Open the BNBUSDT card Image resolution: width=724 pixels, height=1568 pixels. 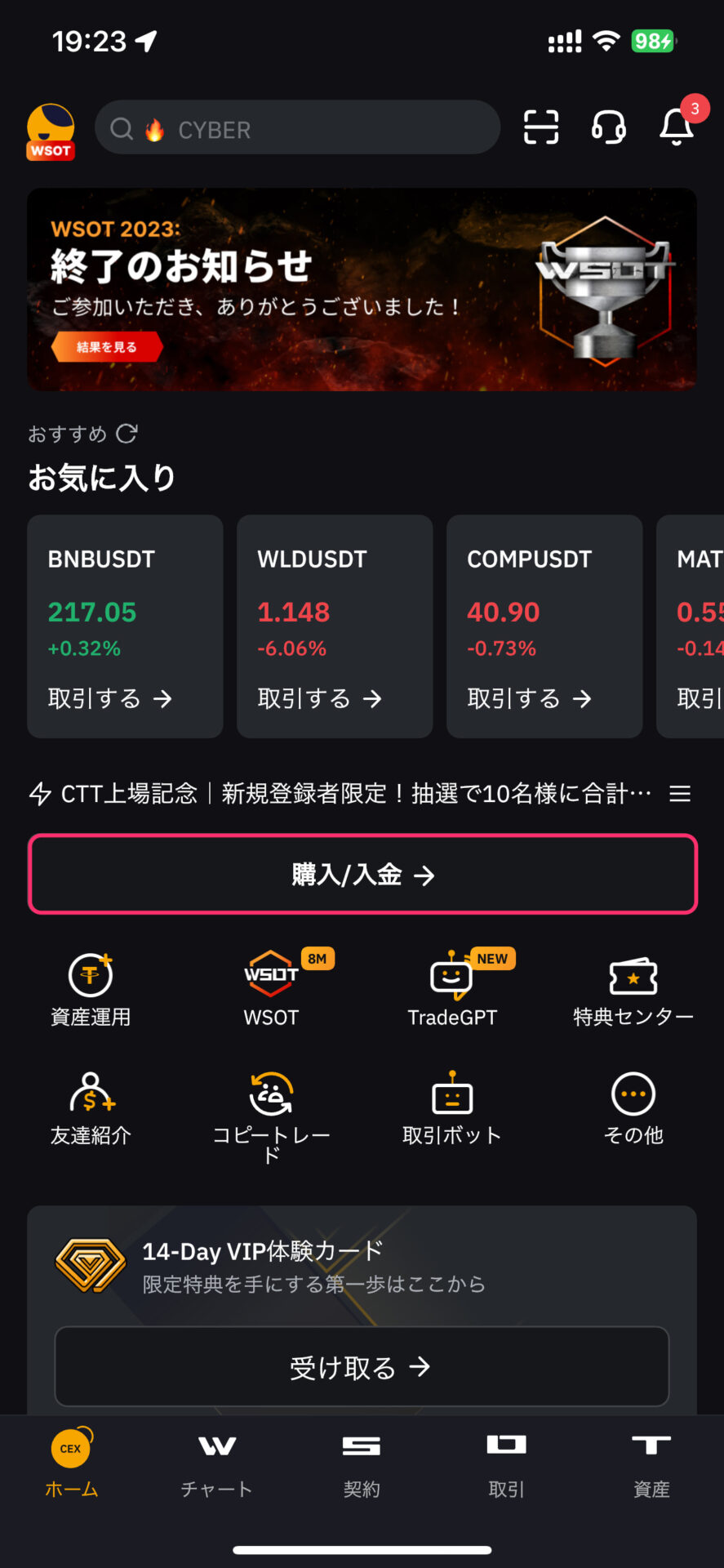click(x=125, y=626)
